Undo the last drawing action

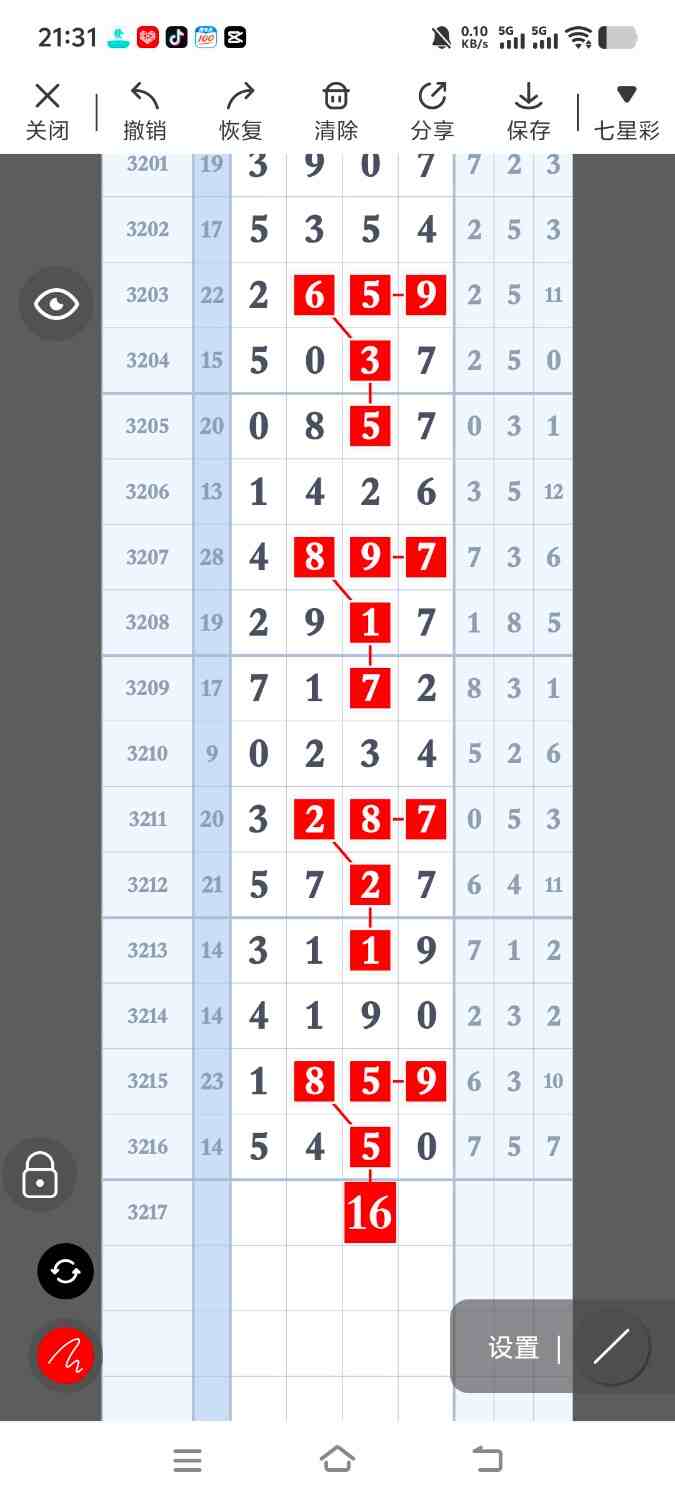click(x=145, y=111)
